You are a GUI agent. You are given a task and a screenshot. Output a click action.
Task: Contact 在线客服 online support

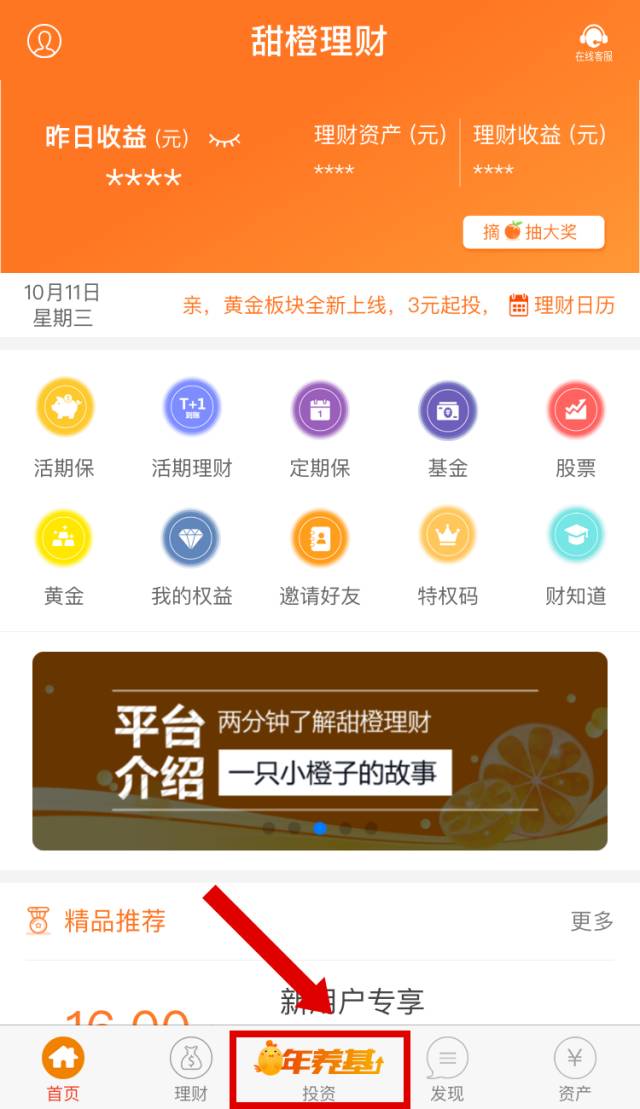coord(593,42)
